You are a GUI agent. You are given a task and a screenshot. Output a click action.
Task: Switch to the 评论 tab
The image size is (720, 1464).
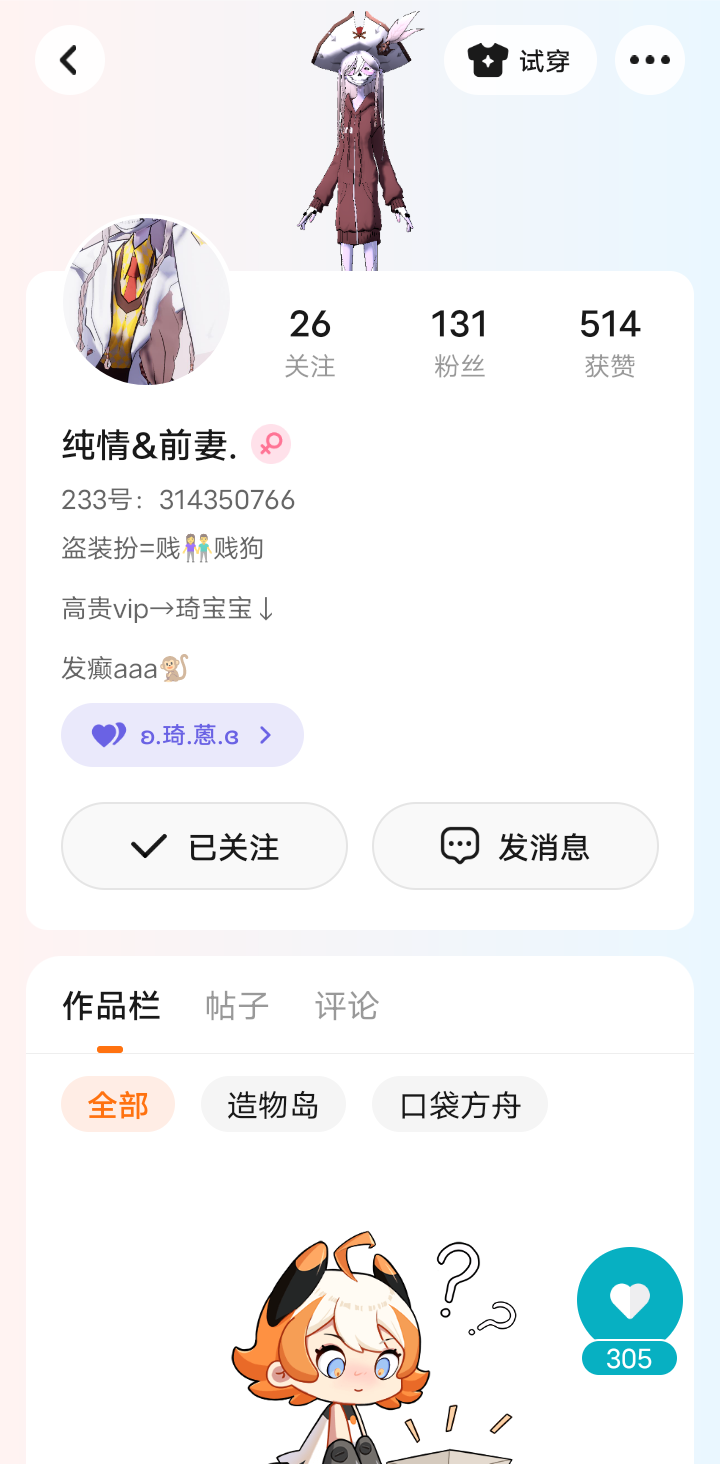coord(347,1005)
